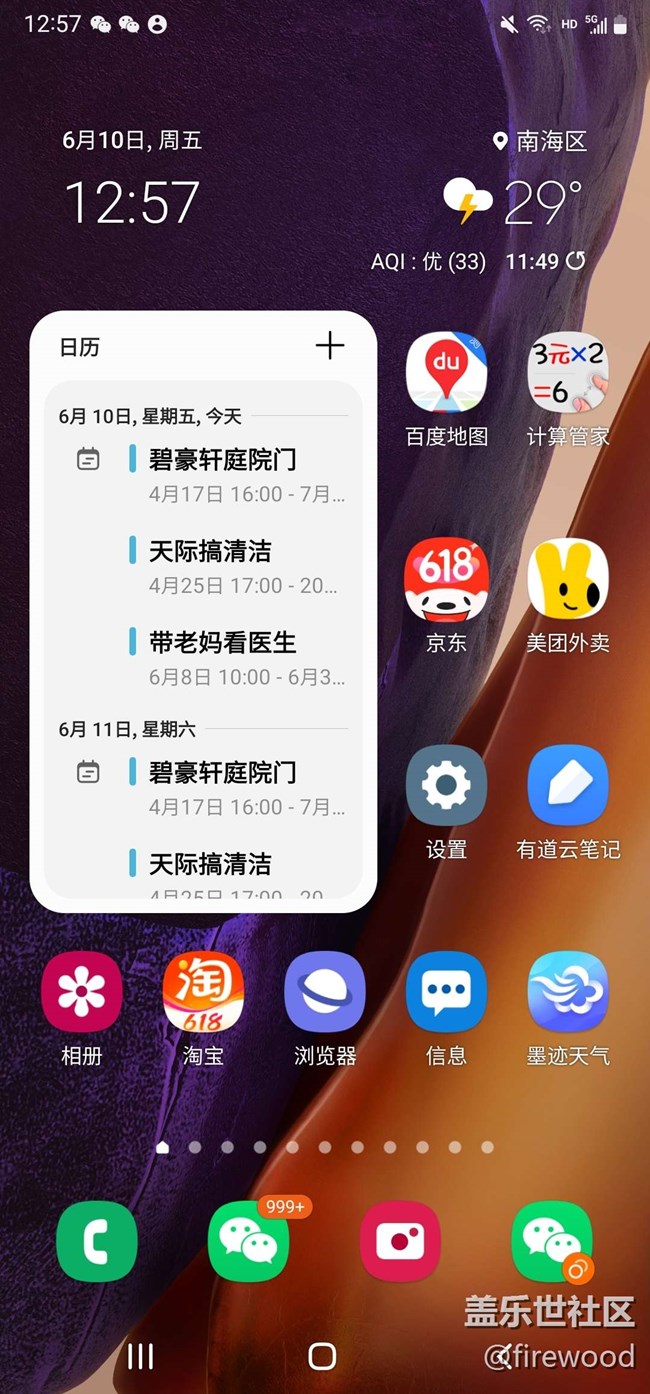The image size is (650, 1394).
Task: Open recent apps from the navigation bar
Action: (x=141, y=1356)
